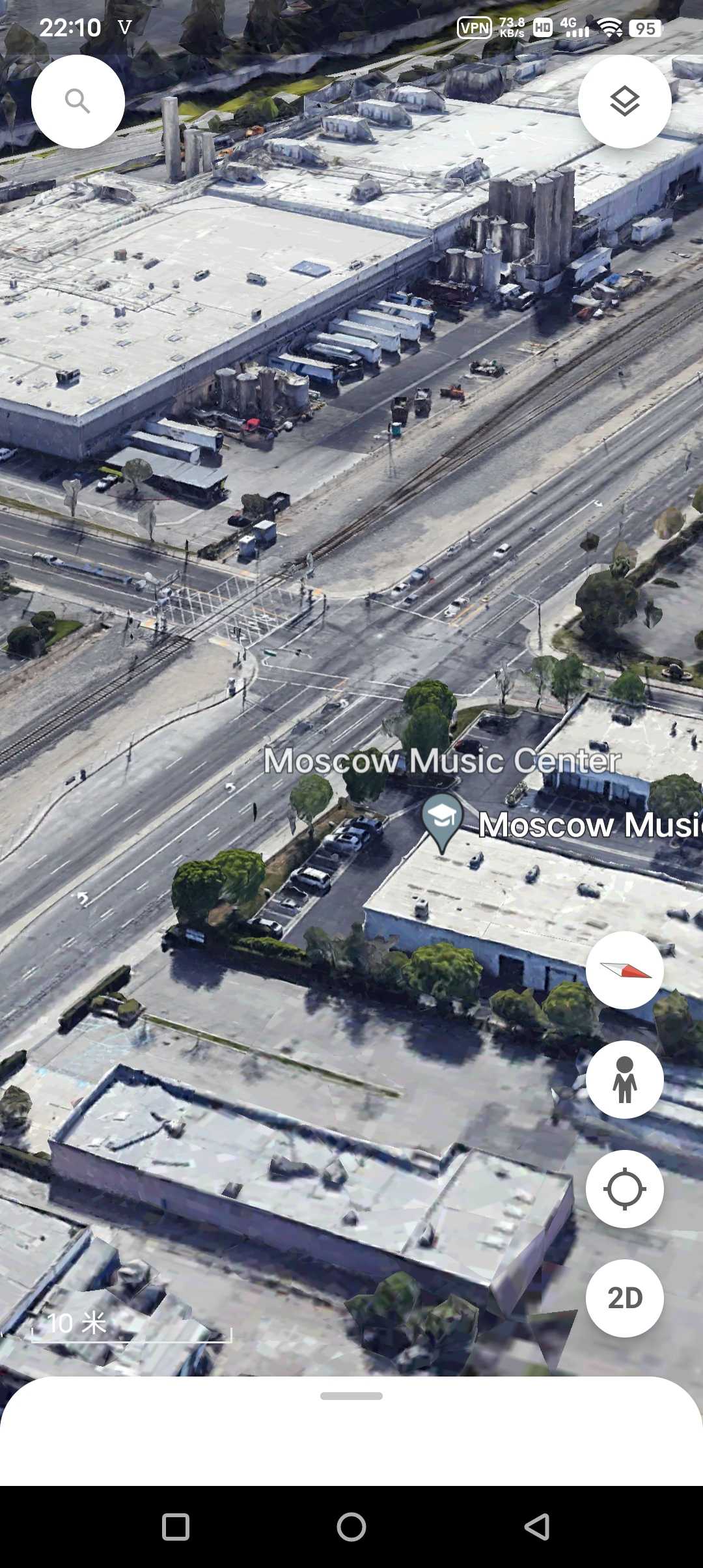Go back using system back button
The height and width of the screenshot is (1568, 703).
point(537,1526)
